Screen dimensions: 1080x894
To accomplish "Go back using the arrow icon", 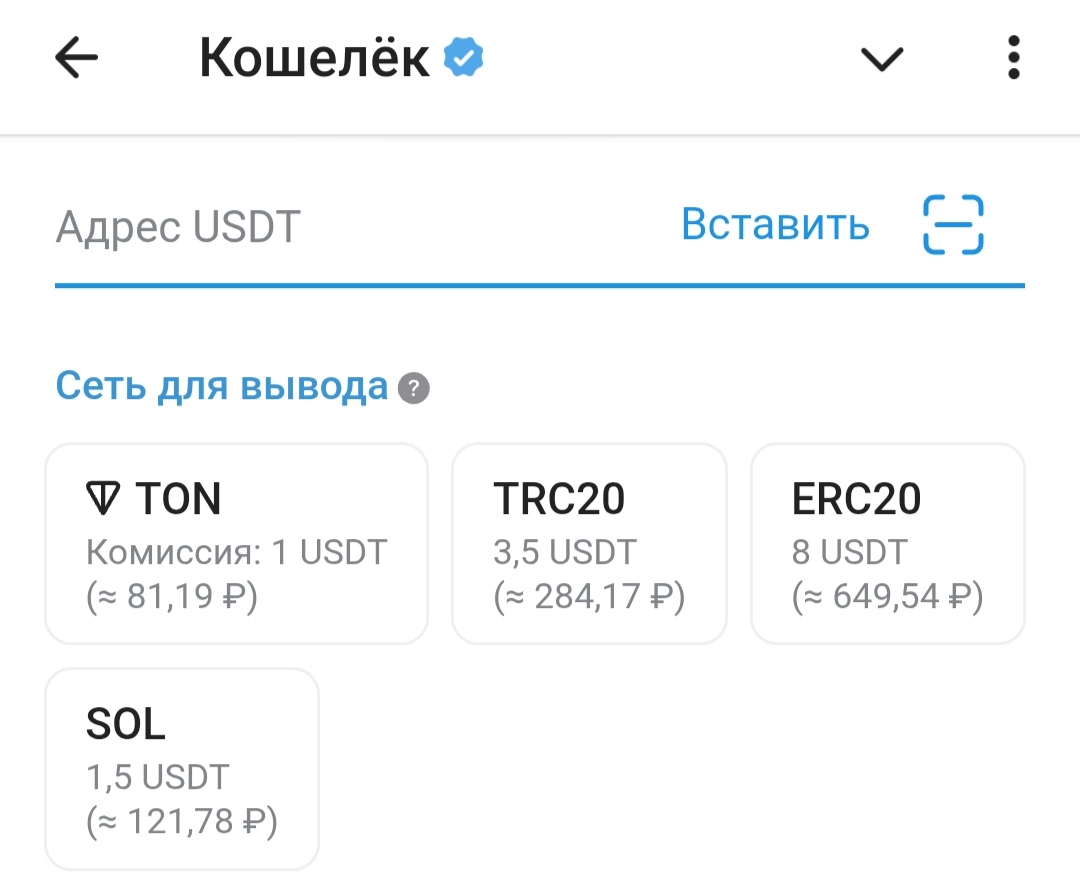I will point(76,59).
